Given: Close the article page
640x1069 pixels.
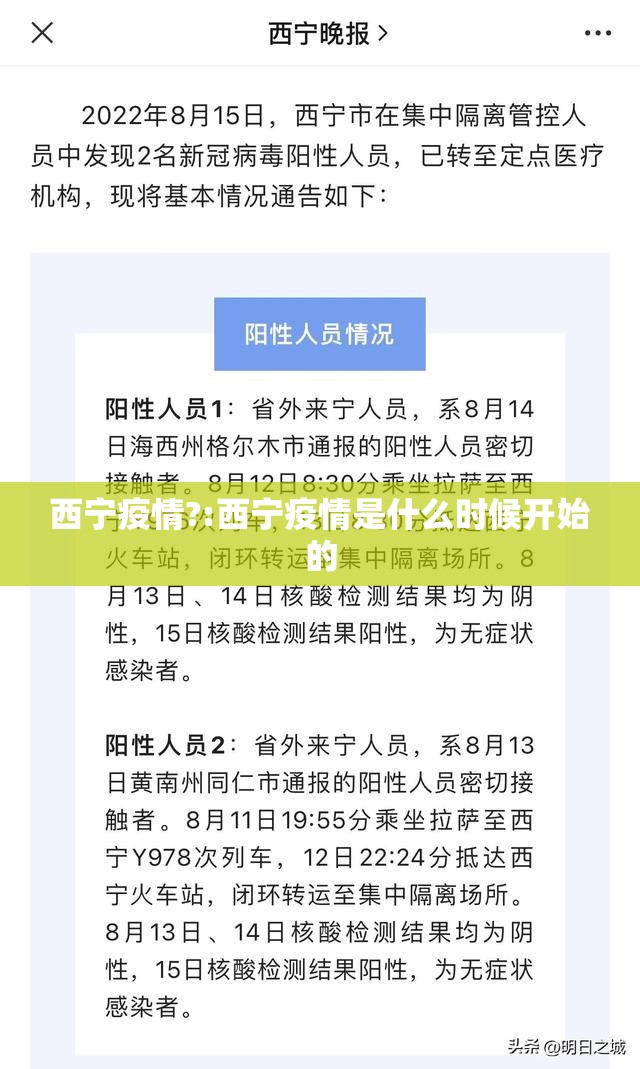Looking at the screenshot, I should pyautogui.click(x=42, y=33).
